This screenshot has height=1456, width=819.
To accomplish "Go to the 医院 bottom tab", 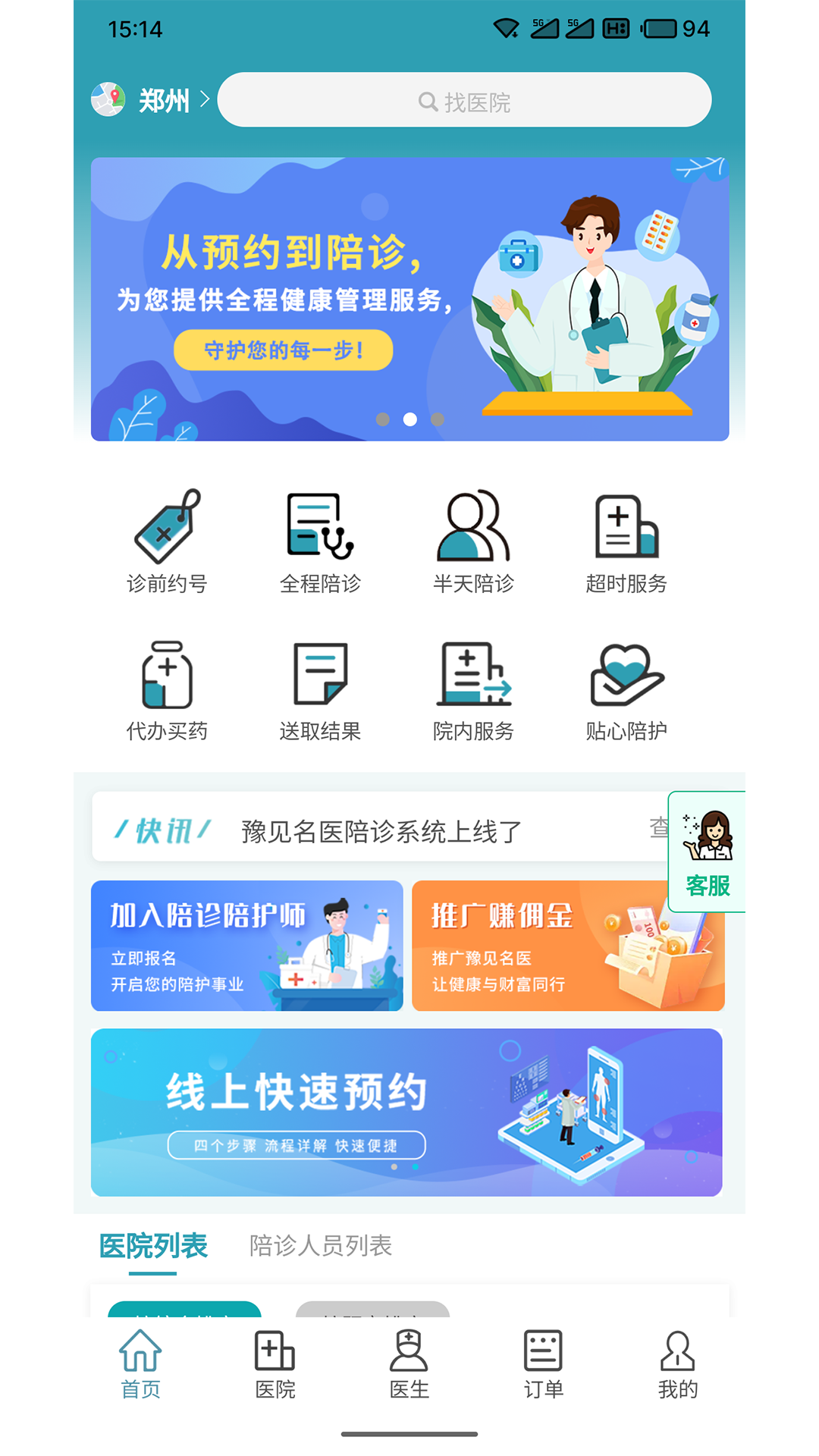I will coord(275,1363).
